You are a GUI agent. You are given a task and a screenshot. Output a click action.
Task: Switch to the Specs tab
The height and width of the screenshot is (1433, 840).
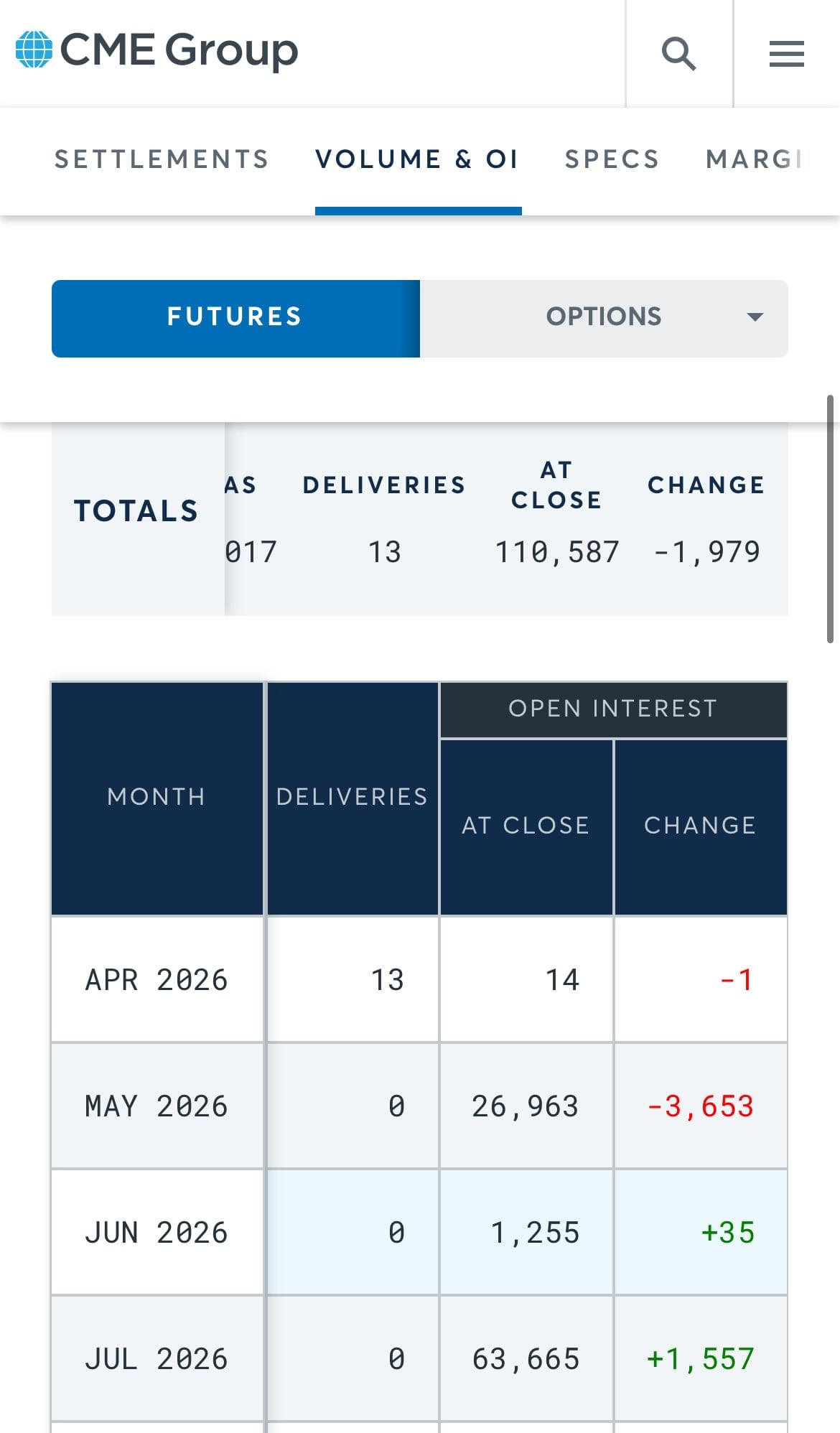pyautogui.click(x=612, y=159)
